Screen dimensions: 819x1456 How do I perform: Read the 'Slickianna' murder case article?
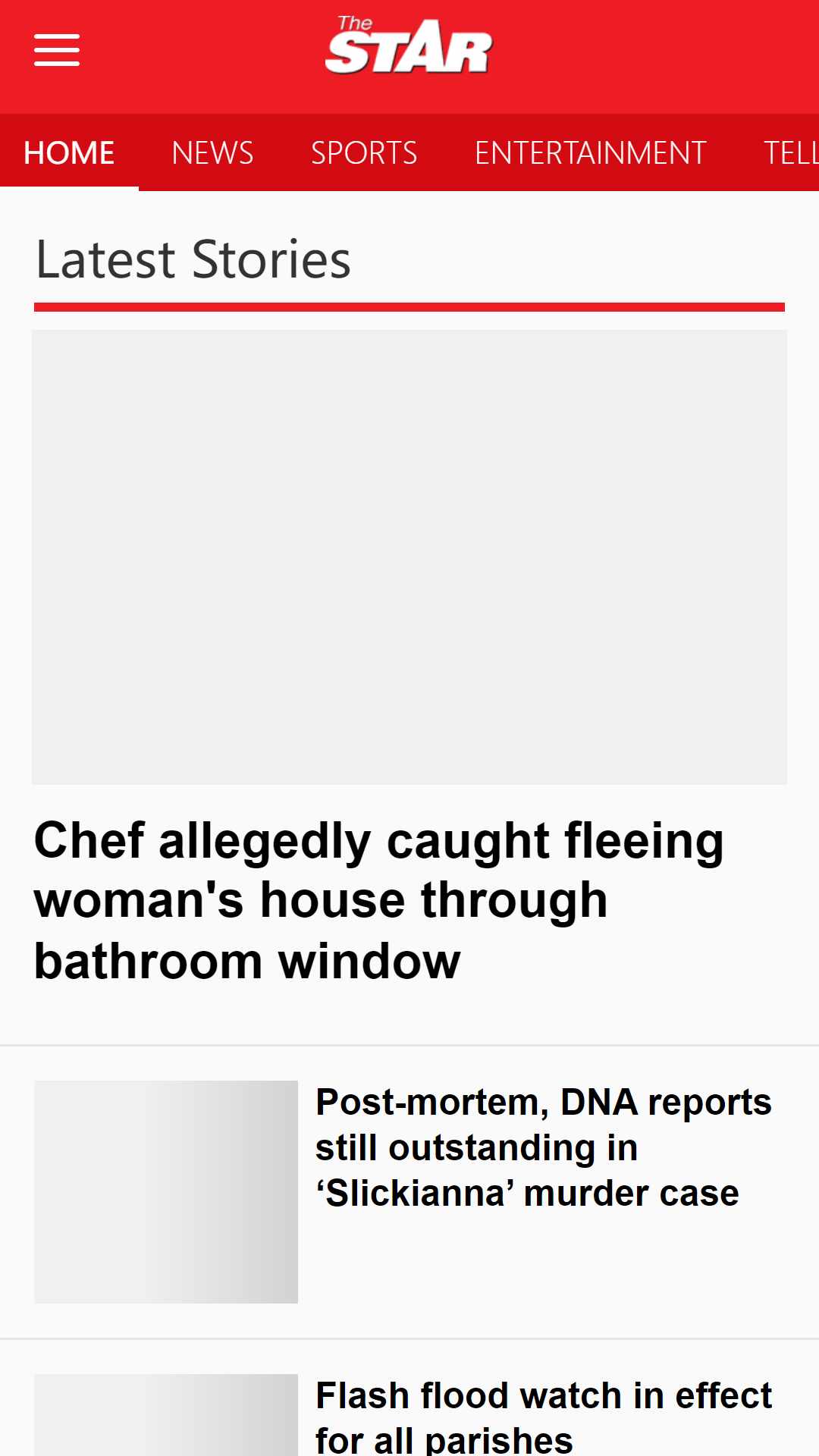[543, 1147]
